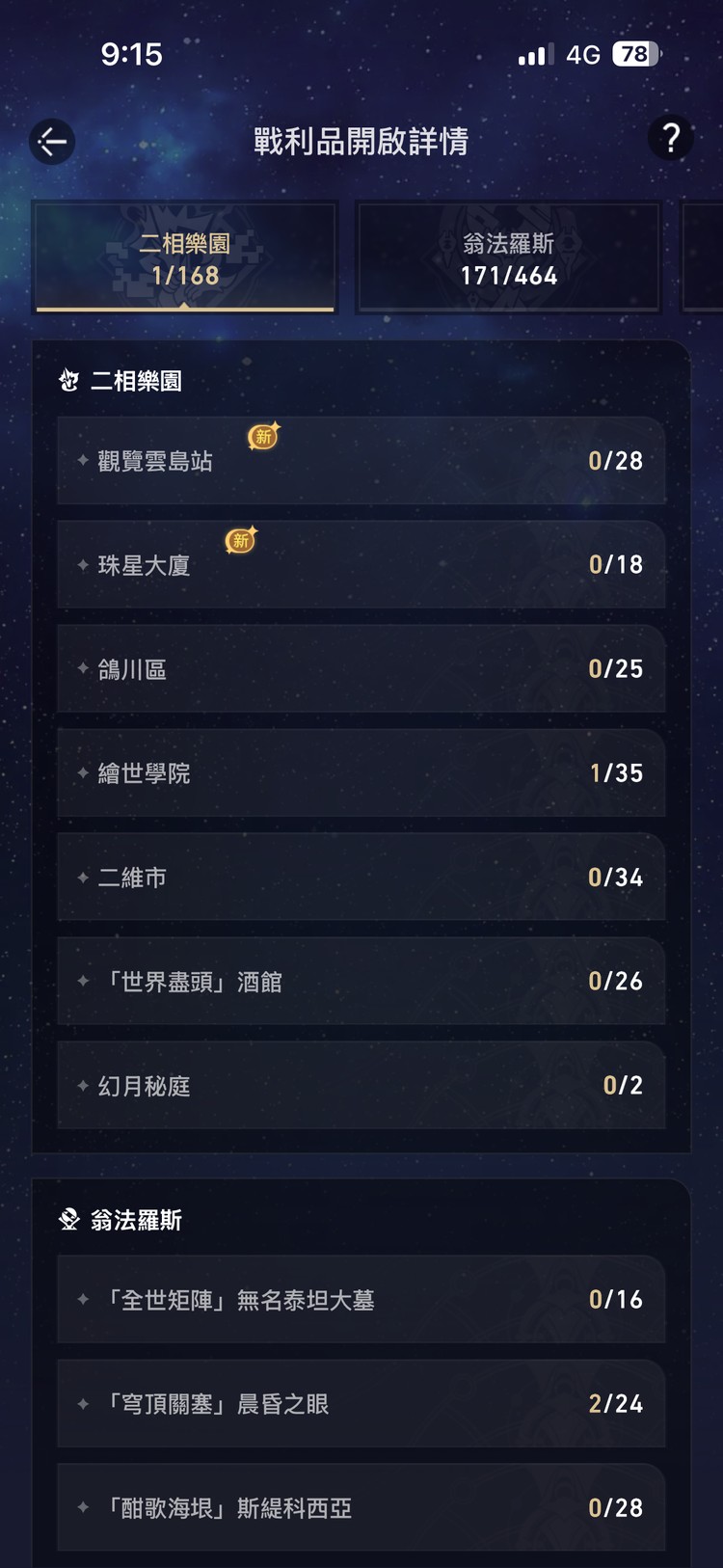This screenshot has width=723, height=1568.
Task: Open the 觀覽雲島站 entry
Action: click(361, 461)
